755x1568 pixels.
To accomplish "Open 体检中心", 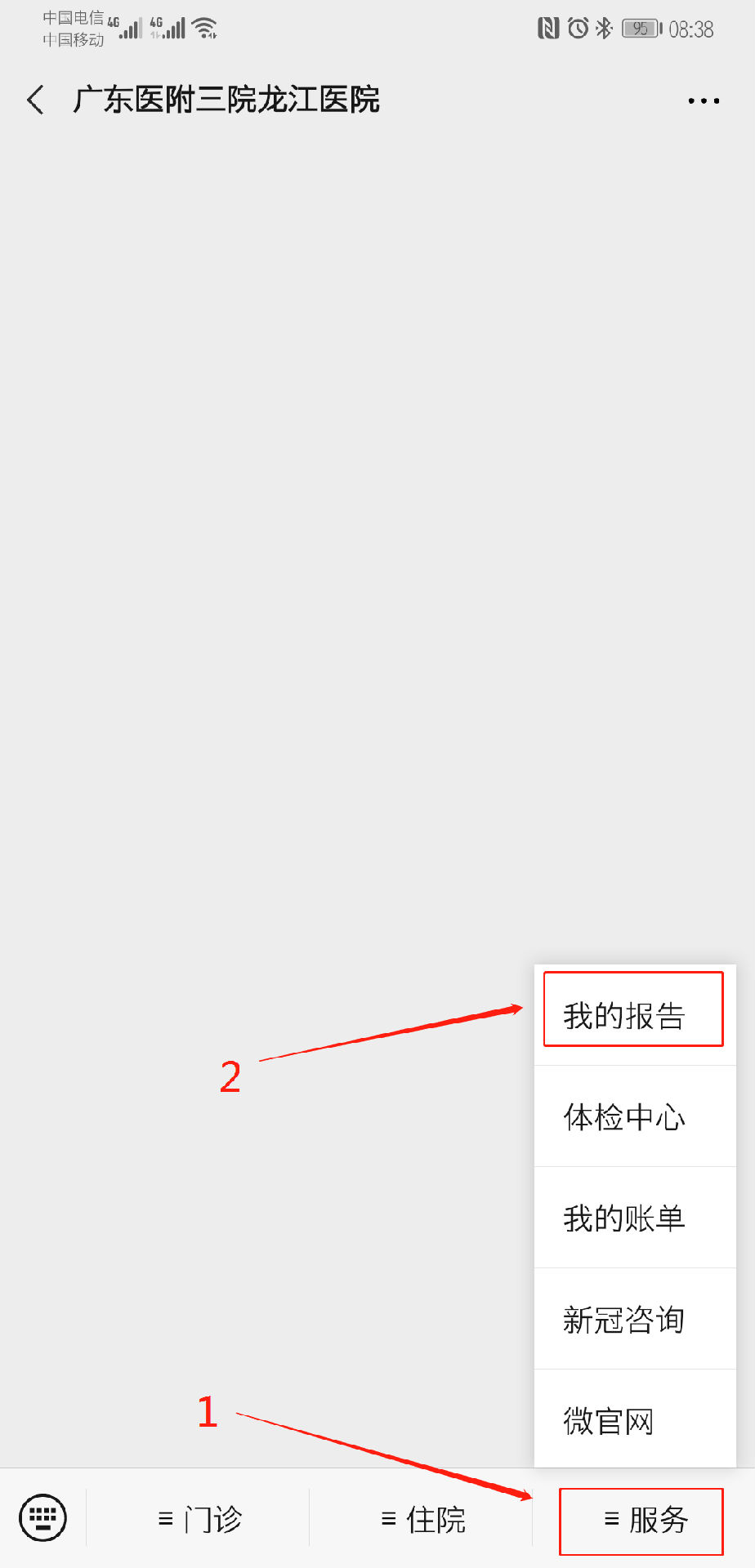I will pos(632,1117).
